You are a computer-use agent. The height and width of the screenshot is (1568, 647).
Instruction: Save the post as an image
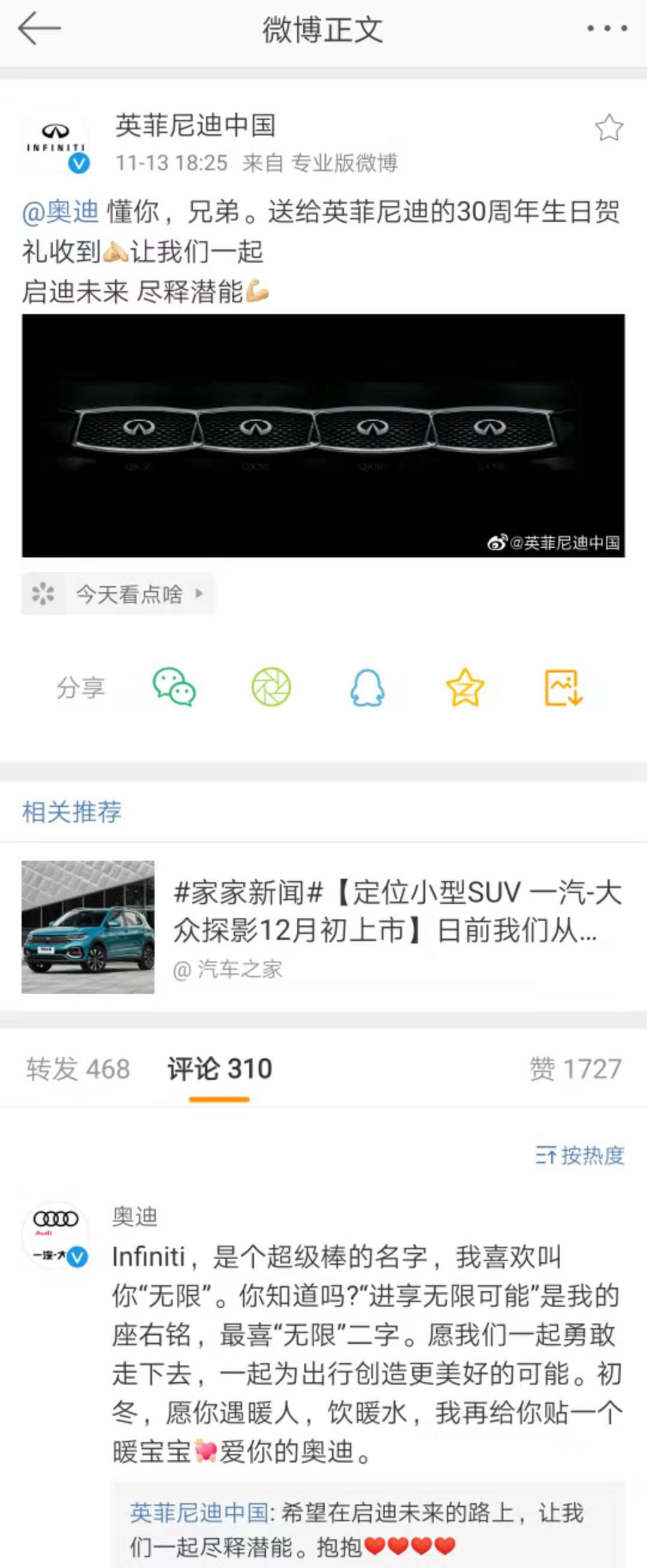click(563, 687)
